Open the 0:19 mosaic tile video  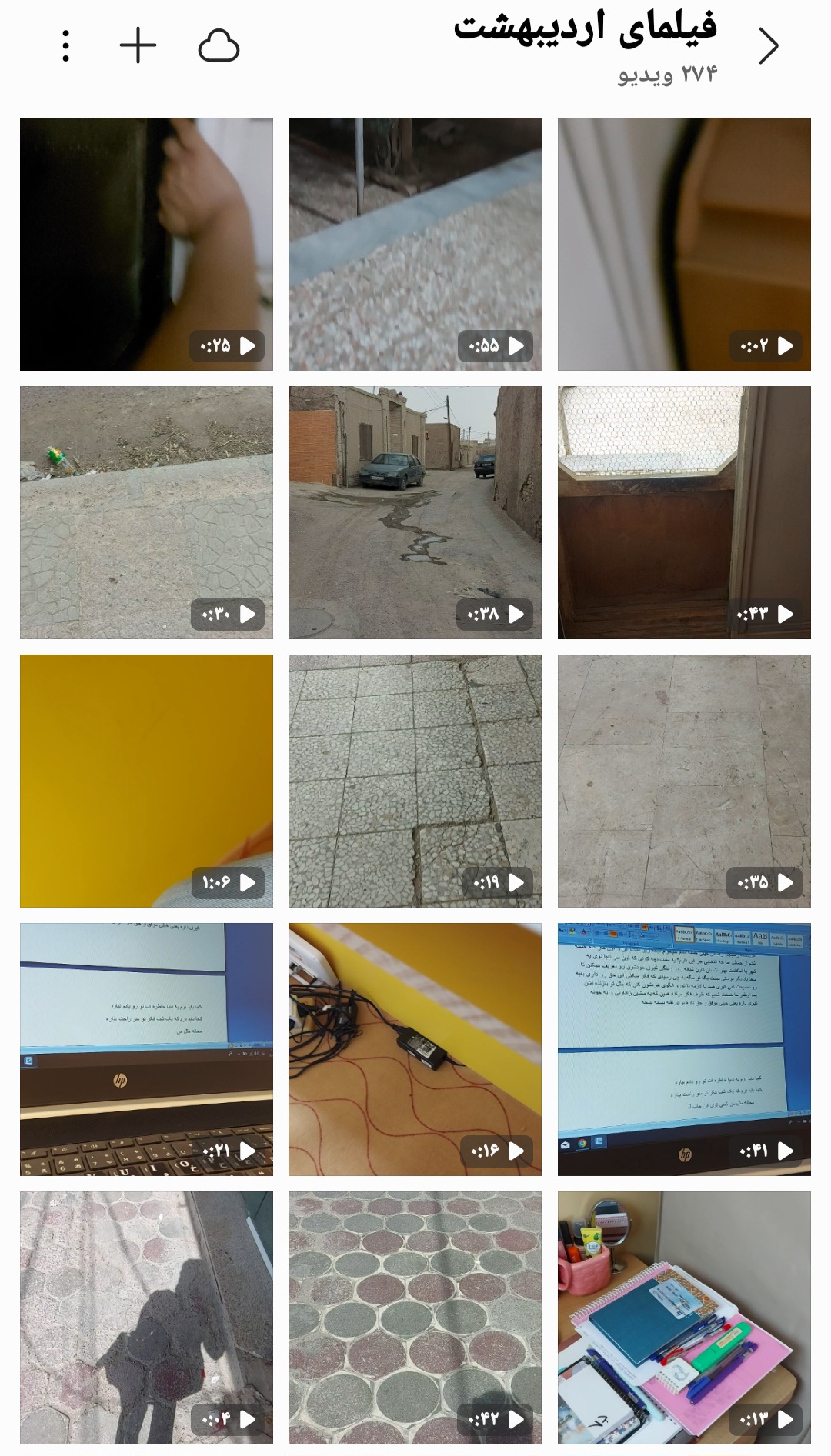[415, 781]
